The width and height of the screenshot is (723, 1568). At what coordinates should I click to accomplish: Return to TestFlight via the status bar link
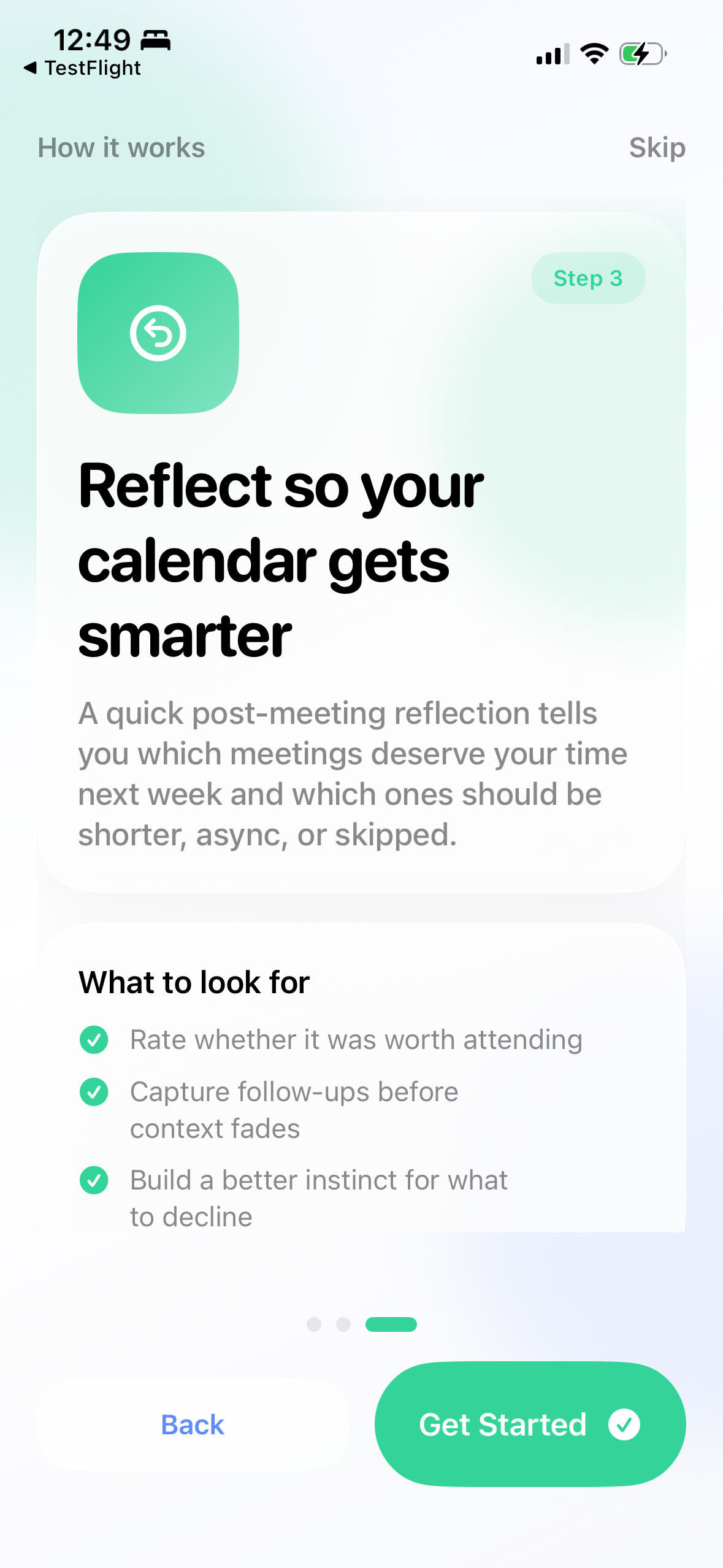[83, 68]
